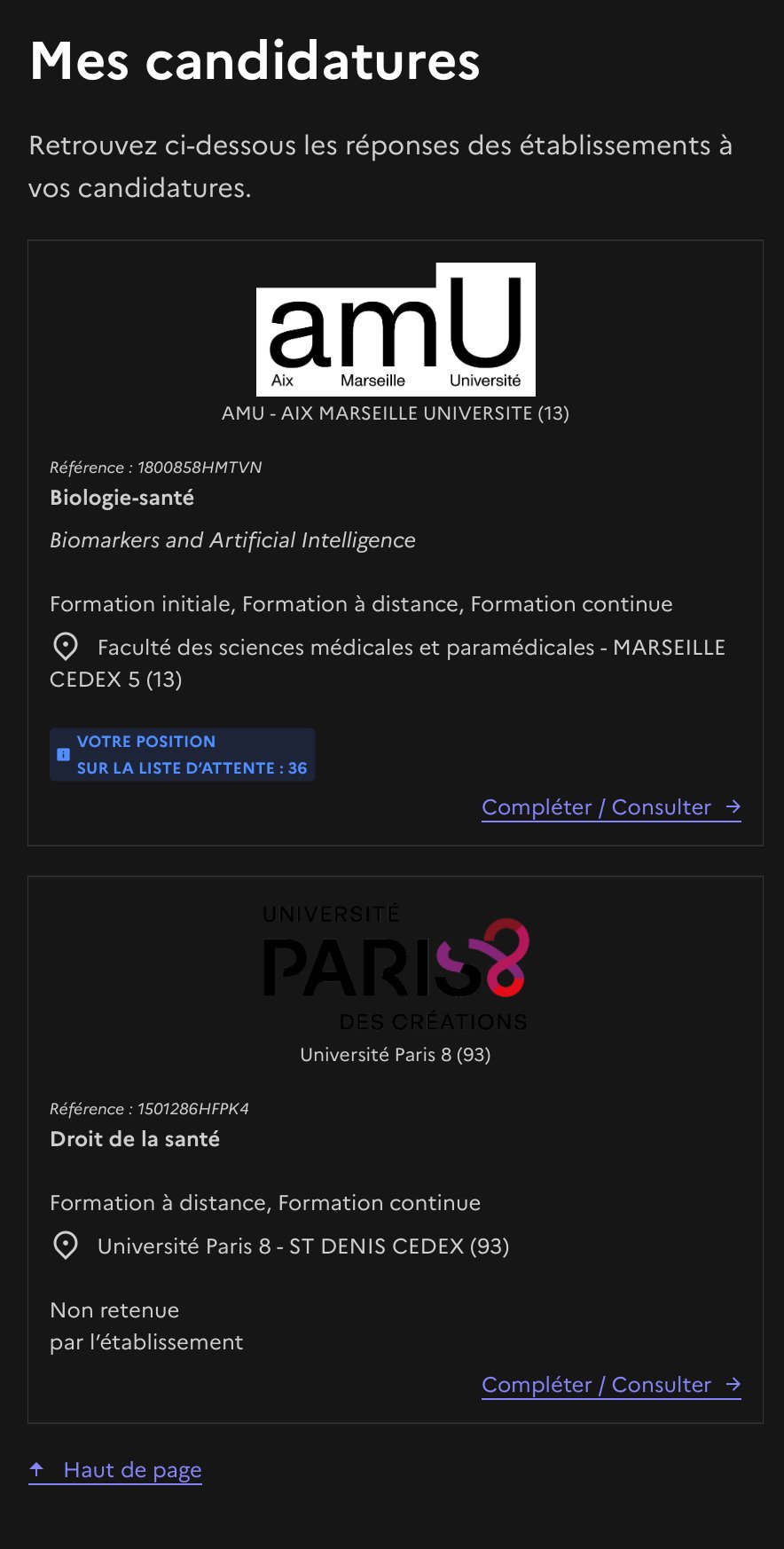Jump back via Haut de page link
This screenshot has width=784, height=1549.
pos(115,1470)
